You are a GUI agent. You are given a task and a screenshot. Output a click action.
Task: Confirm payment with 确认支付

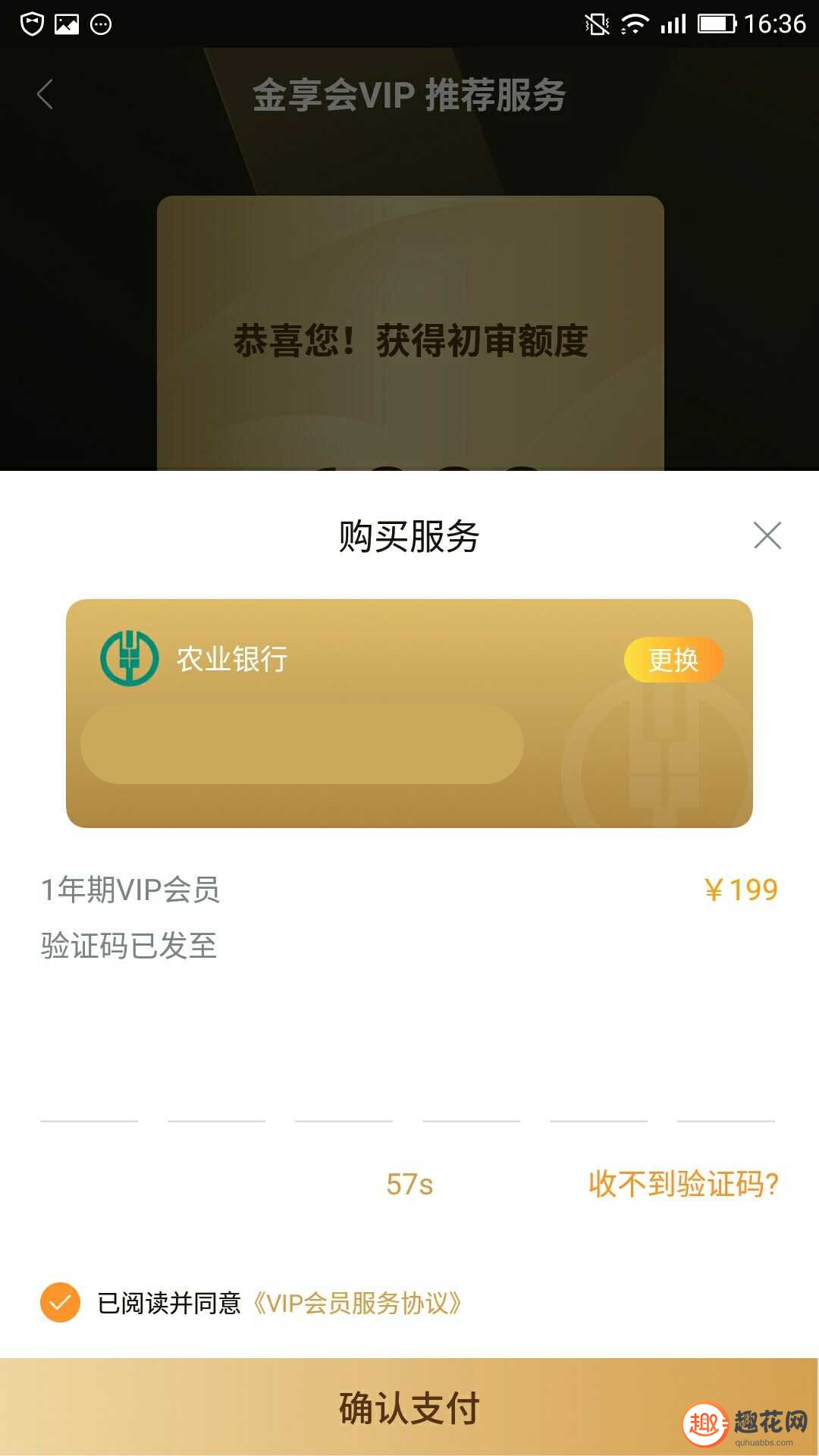pos(409,1407)
